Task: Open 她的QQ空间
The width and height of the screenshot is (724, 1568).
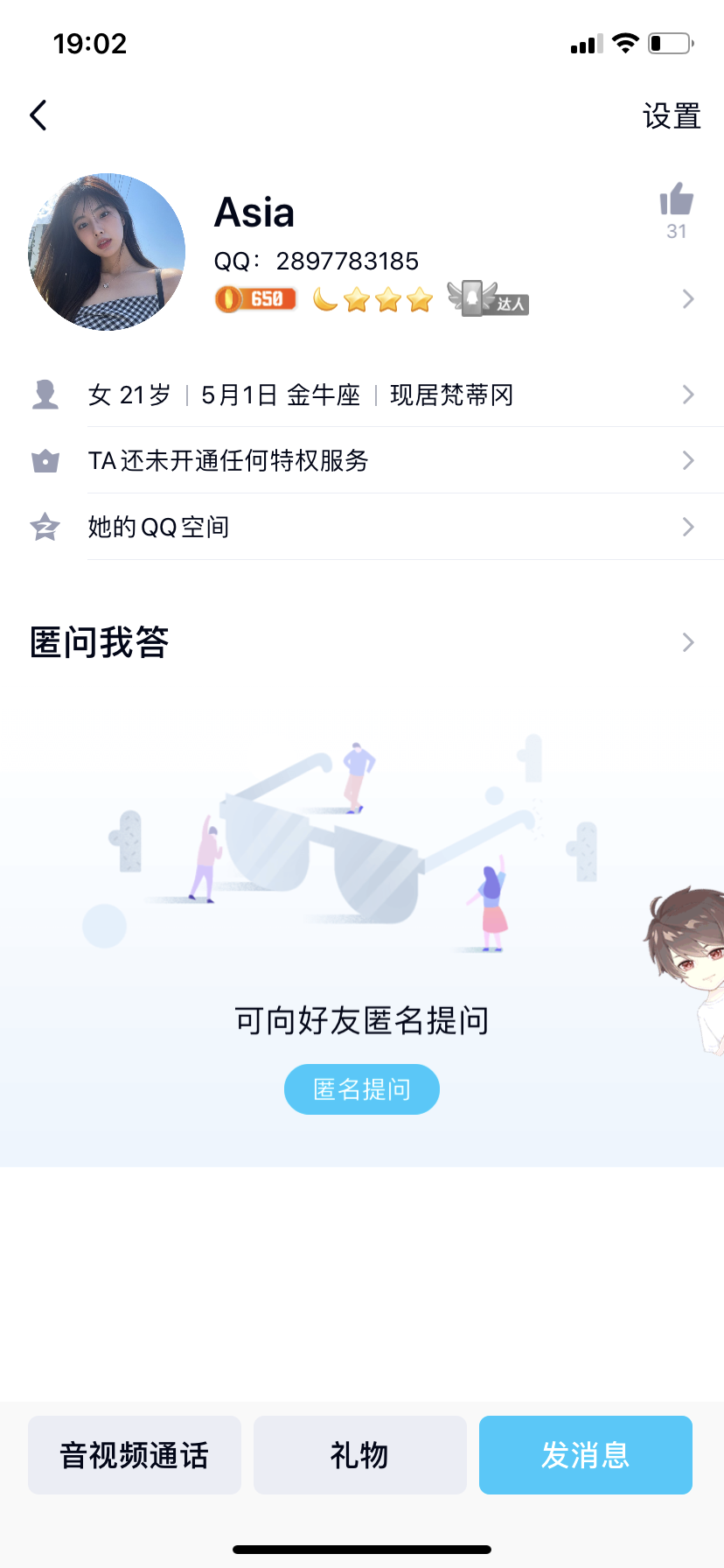Action: 362,527
